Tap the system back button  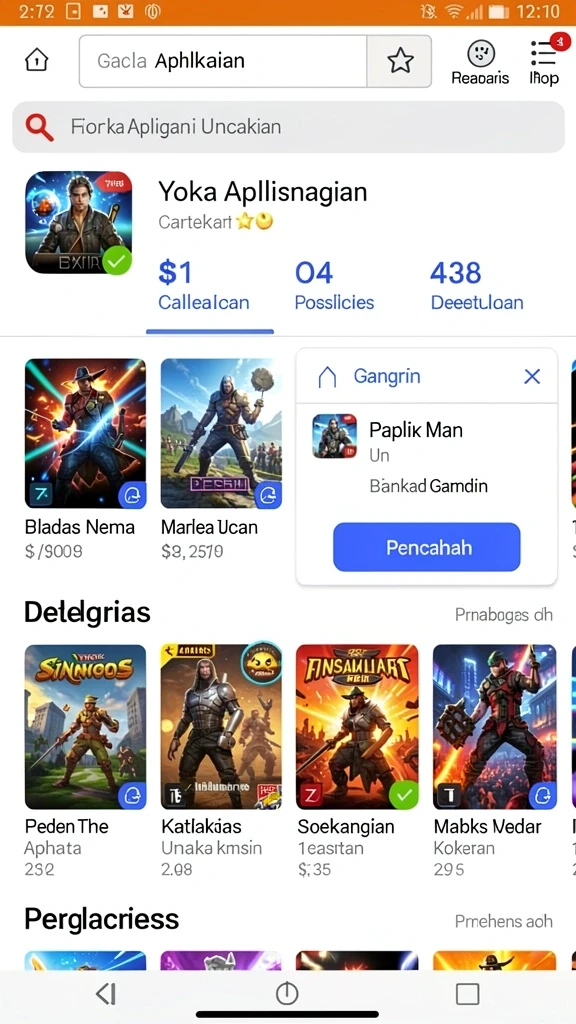[x=106, y=994]
